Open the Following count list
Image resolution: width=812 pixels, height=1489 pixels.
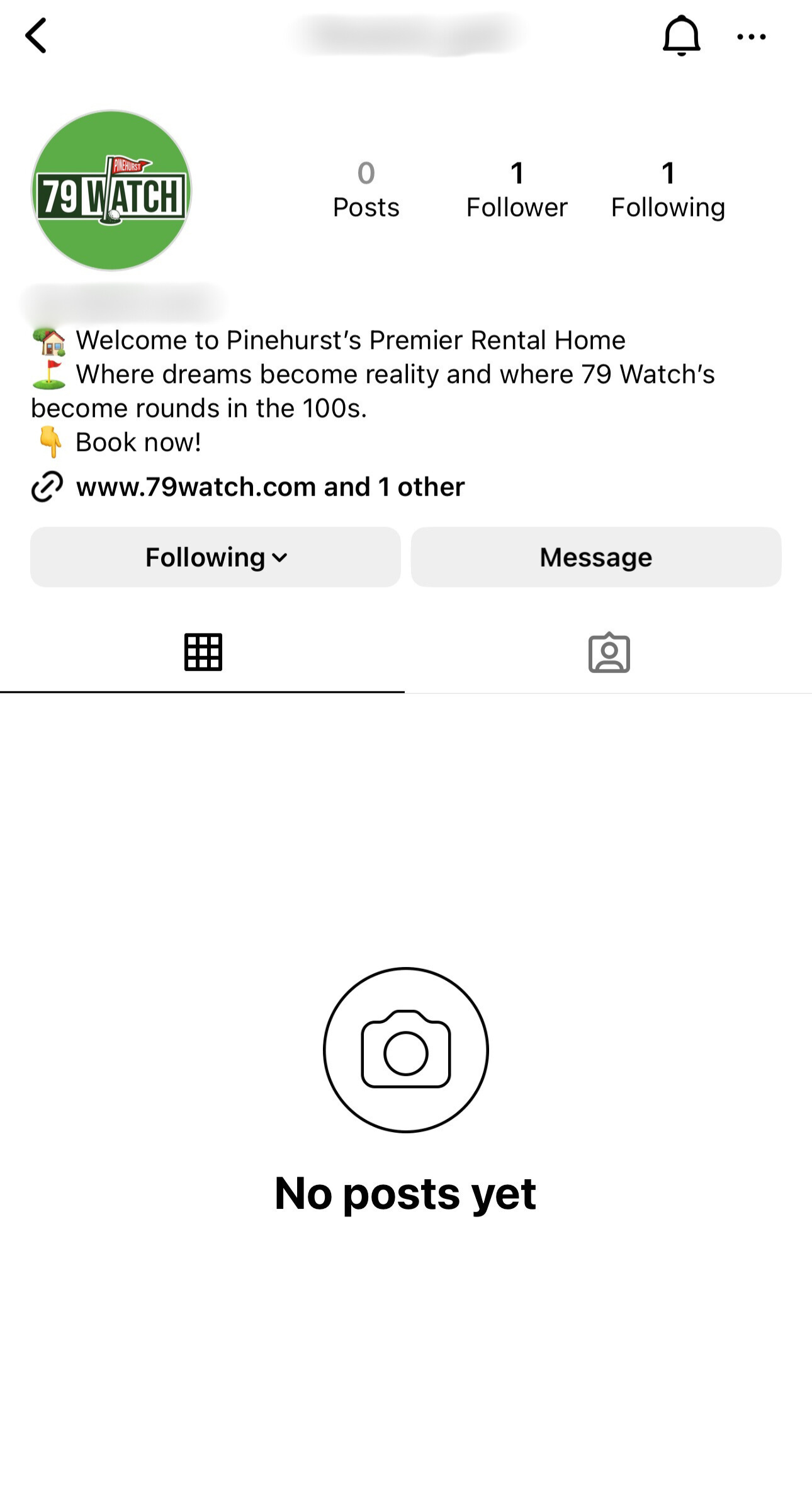667,190
